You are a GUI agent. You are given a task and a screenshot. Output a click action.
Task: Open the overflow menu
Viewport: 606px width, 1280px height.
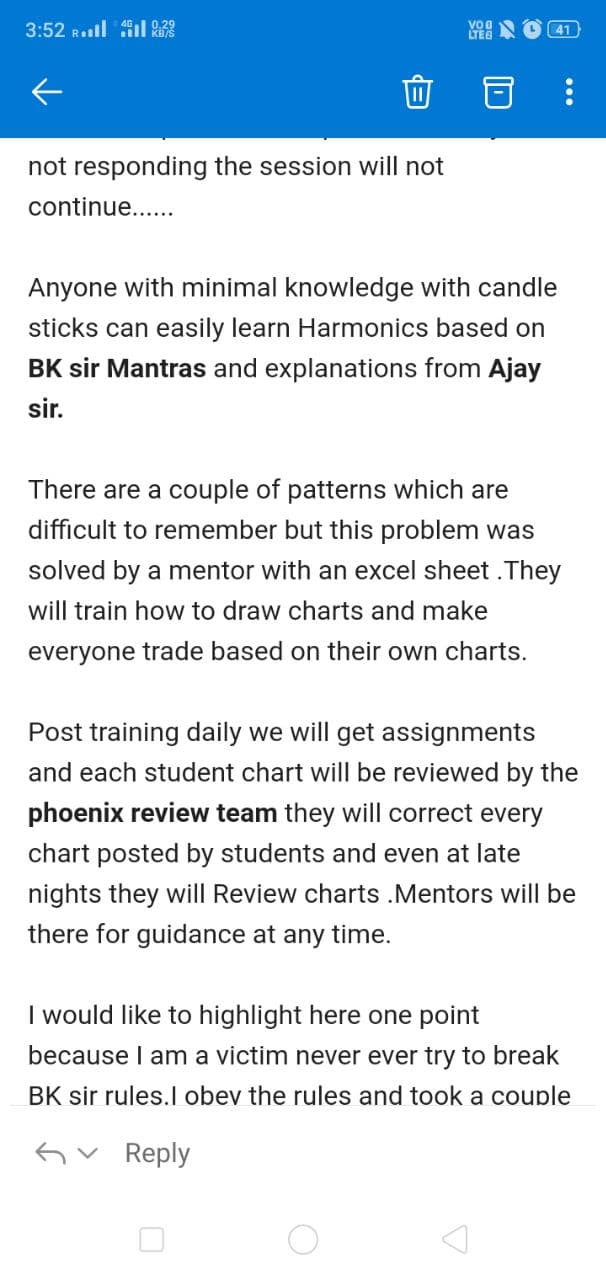[569, 93]
